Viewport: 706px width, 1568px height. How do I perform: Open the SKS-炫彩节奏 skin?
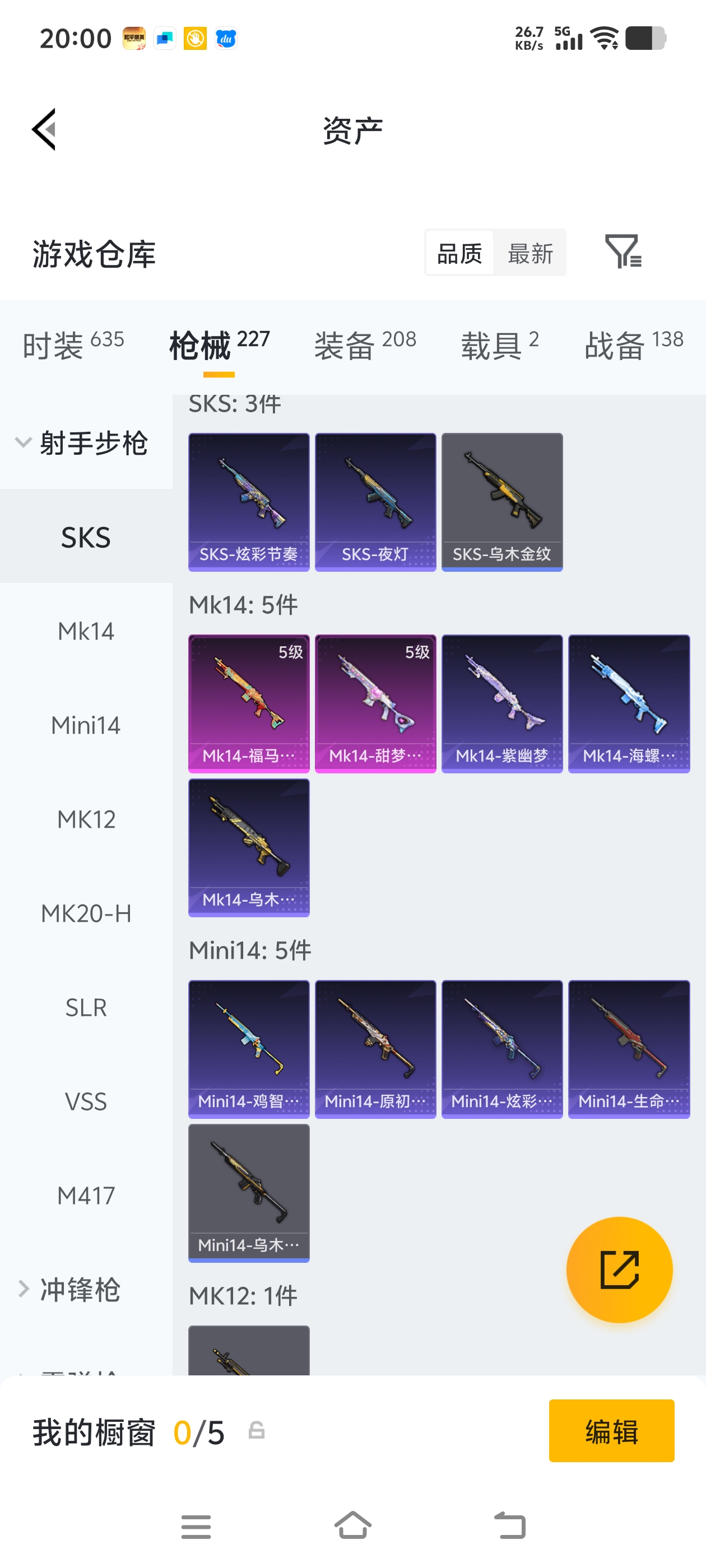pyautogui.click(x=249, y=502)
